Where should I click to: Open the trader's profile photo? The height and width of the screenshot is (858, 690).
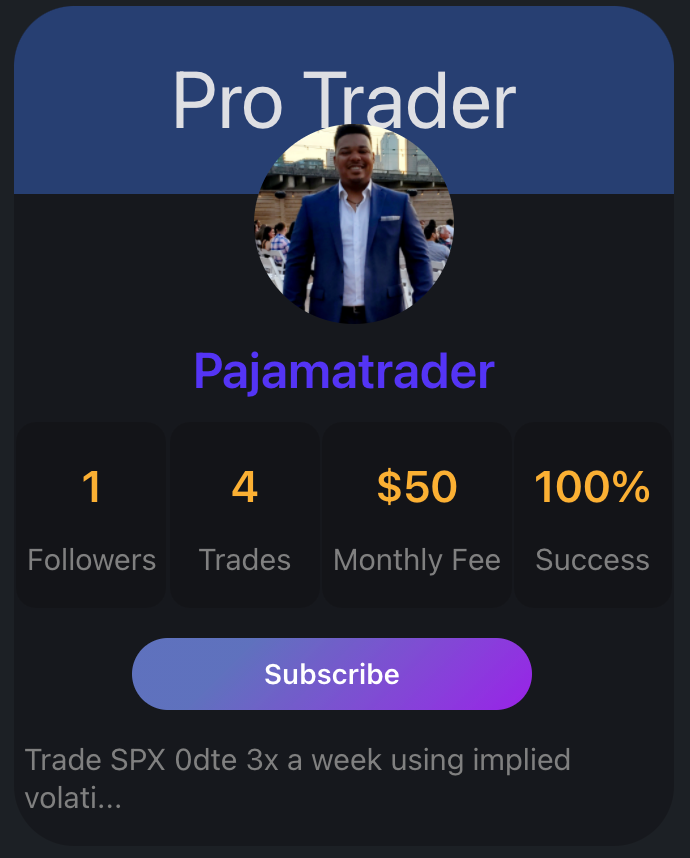click(x=353, y=225)
